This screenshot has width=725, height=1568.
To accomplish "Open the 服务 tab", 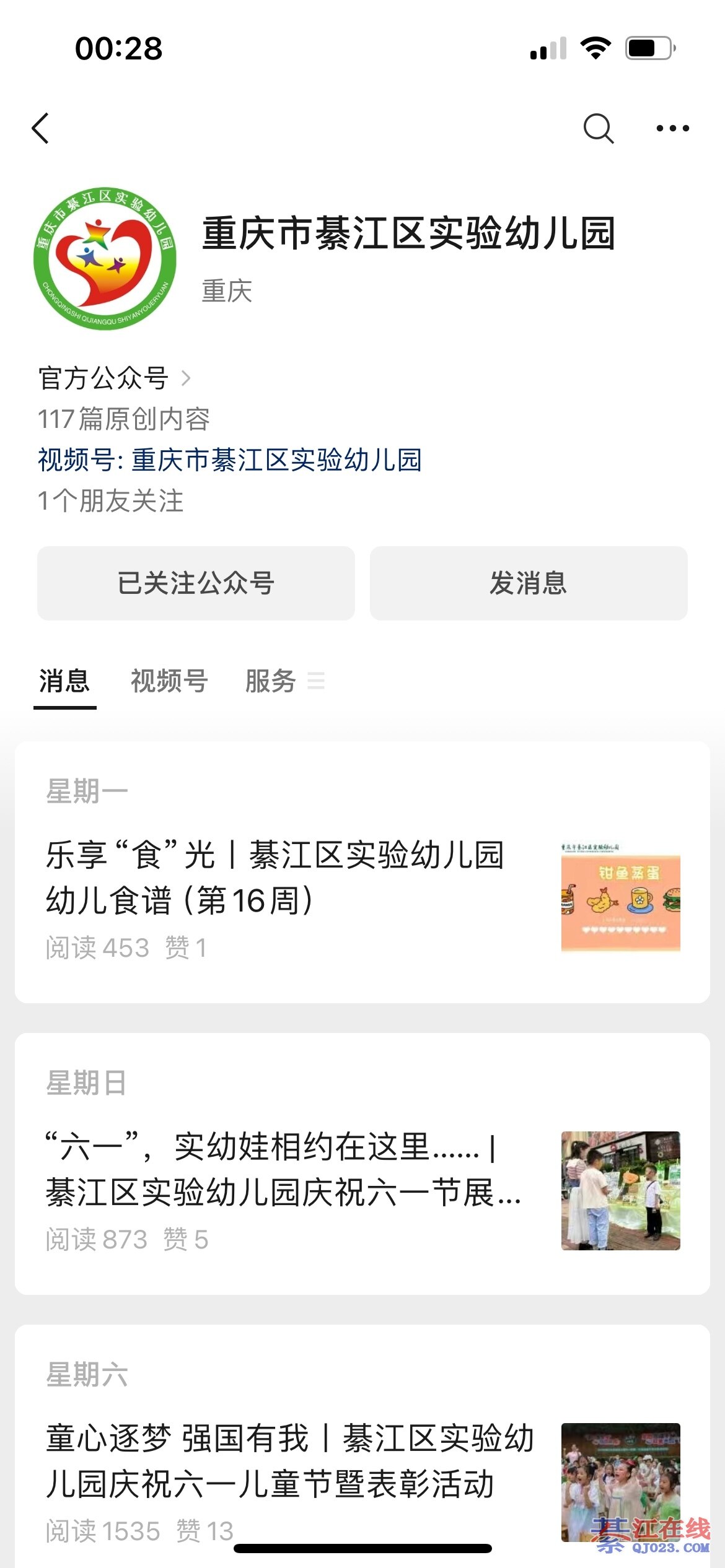I will click(x=271, y=681).
